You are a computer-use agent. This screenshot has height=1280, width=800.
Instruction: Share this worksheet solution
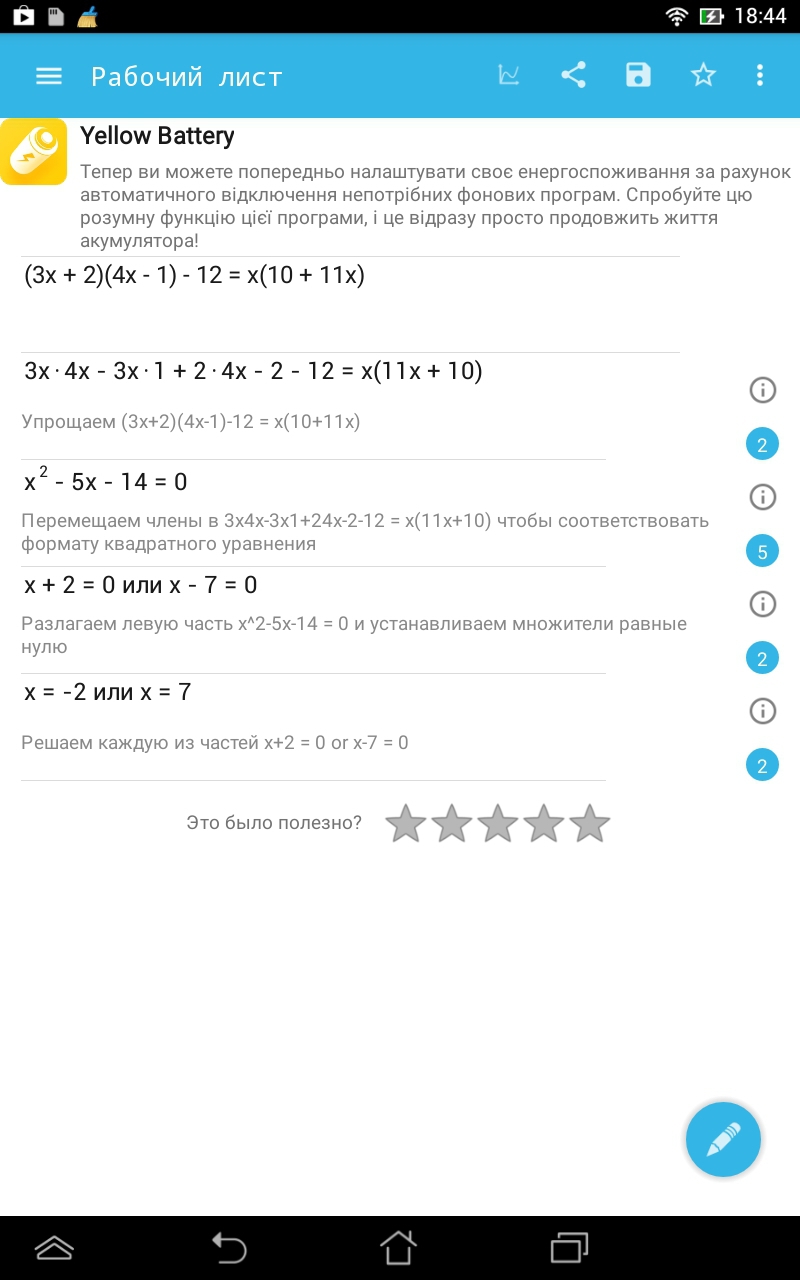coord(573,76)
